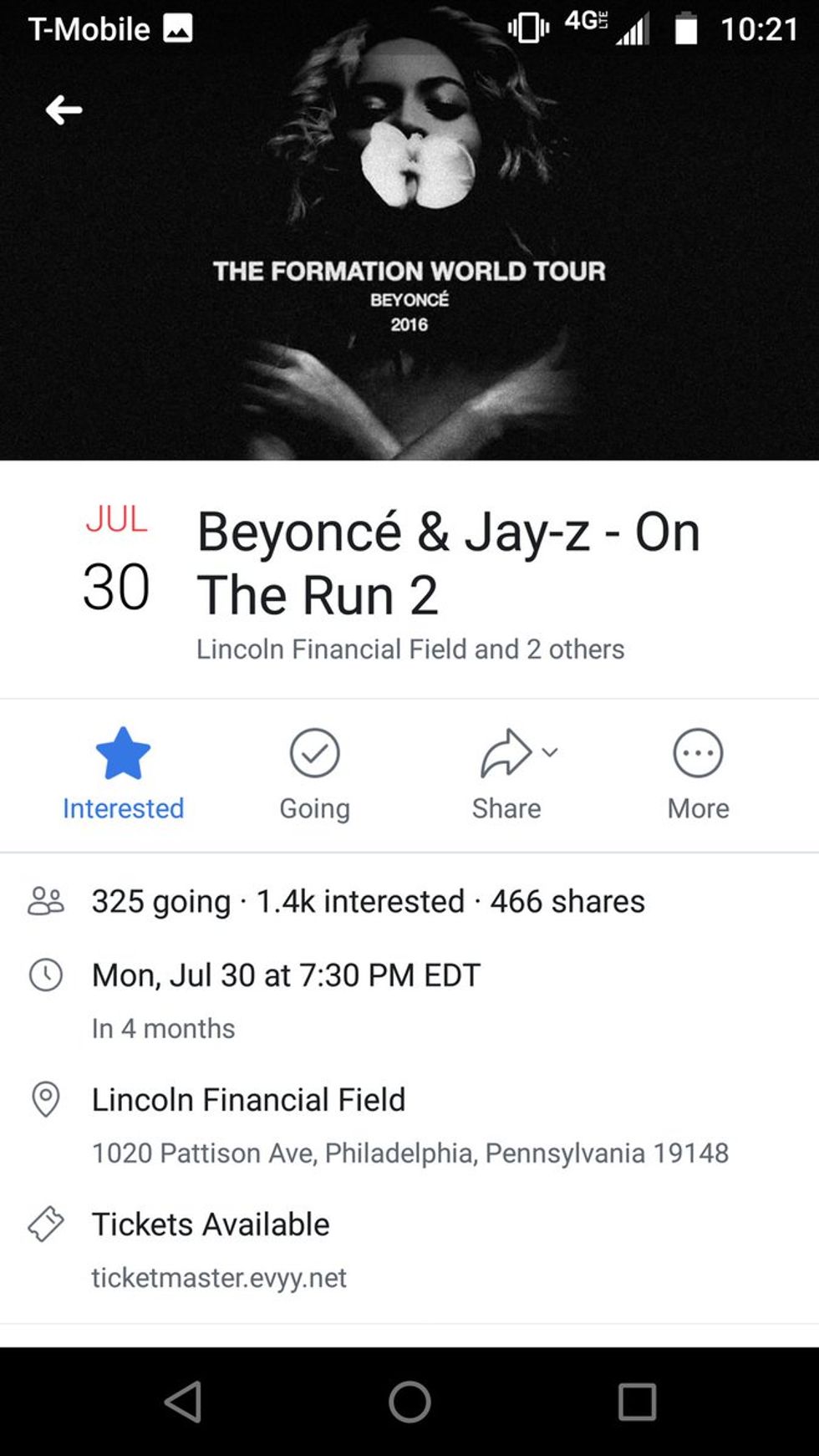Tap the system home button
This screenshot has height=1456, width=819.
click(409, 1402)
